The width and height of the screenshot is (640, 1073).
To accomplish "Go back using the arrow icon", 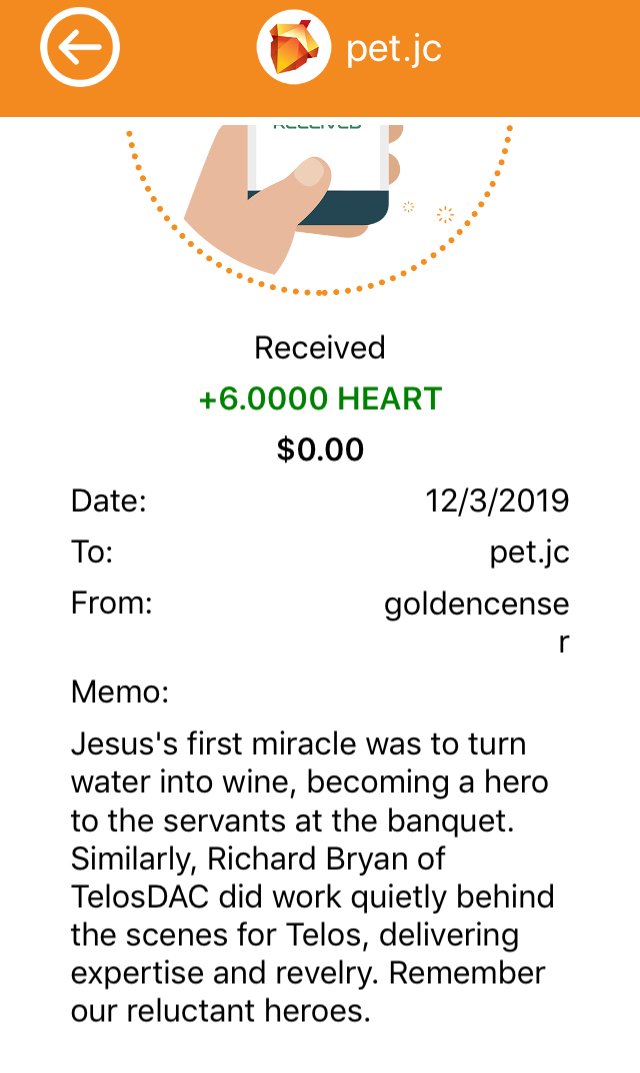I will click(x=80, y=48).
